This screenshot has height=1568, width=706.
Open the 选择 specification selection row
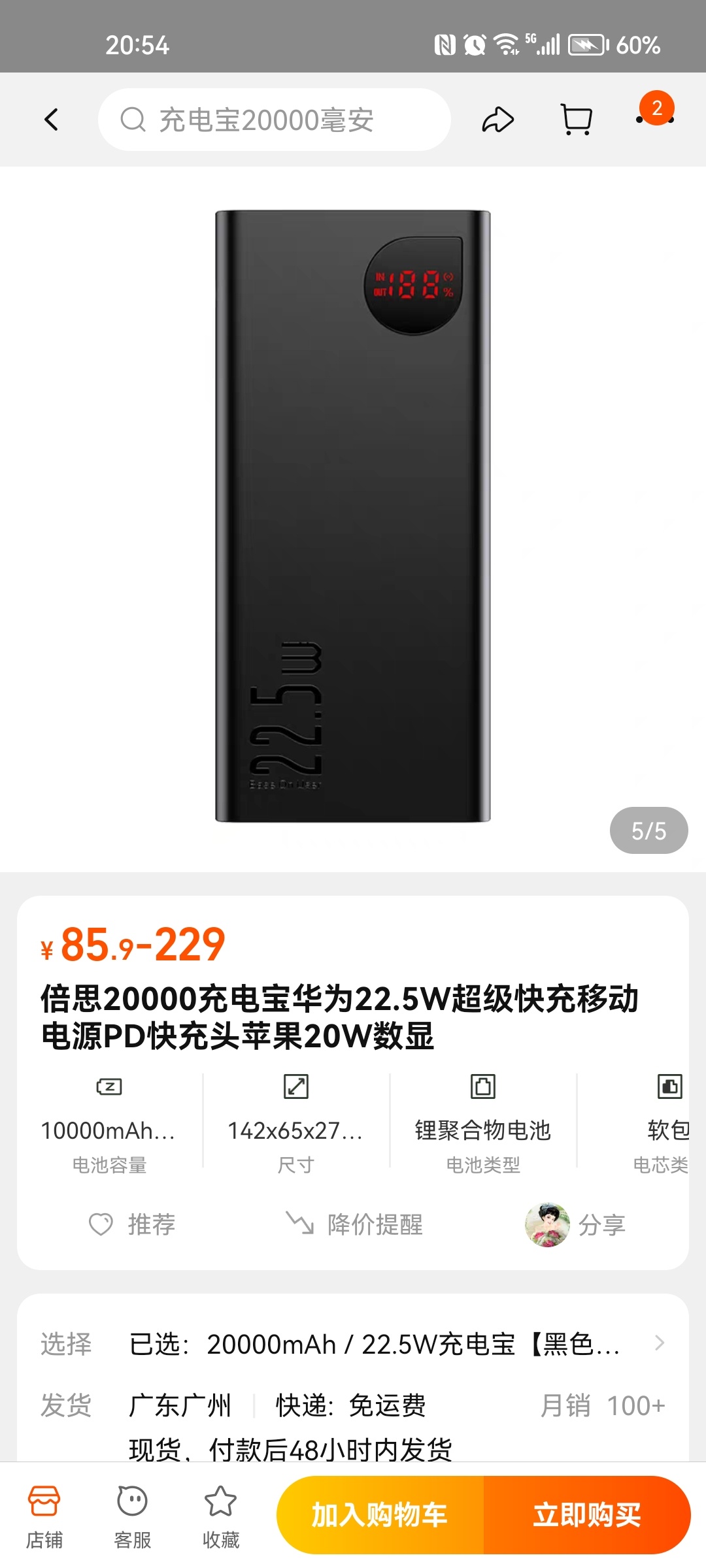click(x=353, y=1345)
